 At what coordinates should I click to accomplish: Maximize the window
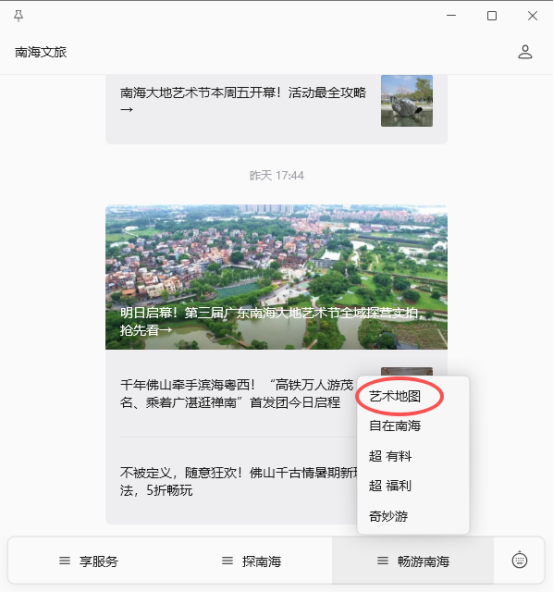click(492, 15)
